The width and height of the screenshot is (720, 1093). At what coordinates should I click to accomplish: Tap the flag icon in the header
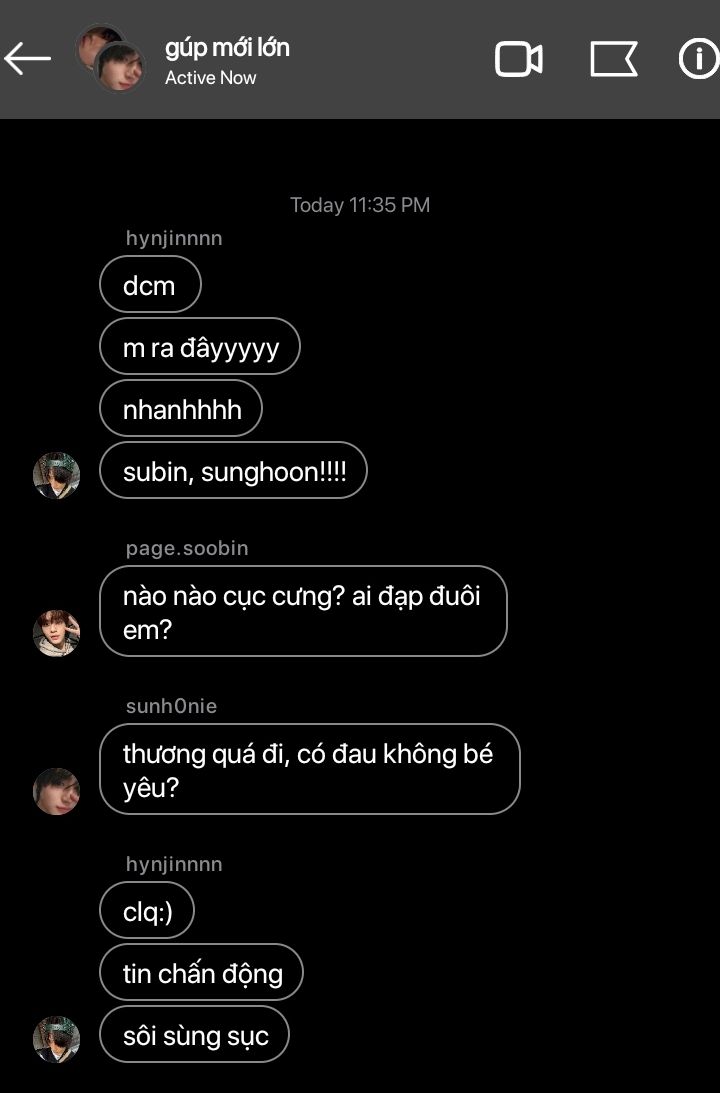(613, 60)
